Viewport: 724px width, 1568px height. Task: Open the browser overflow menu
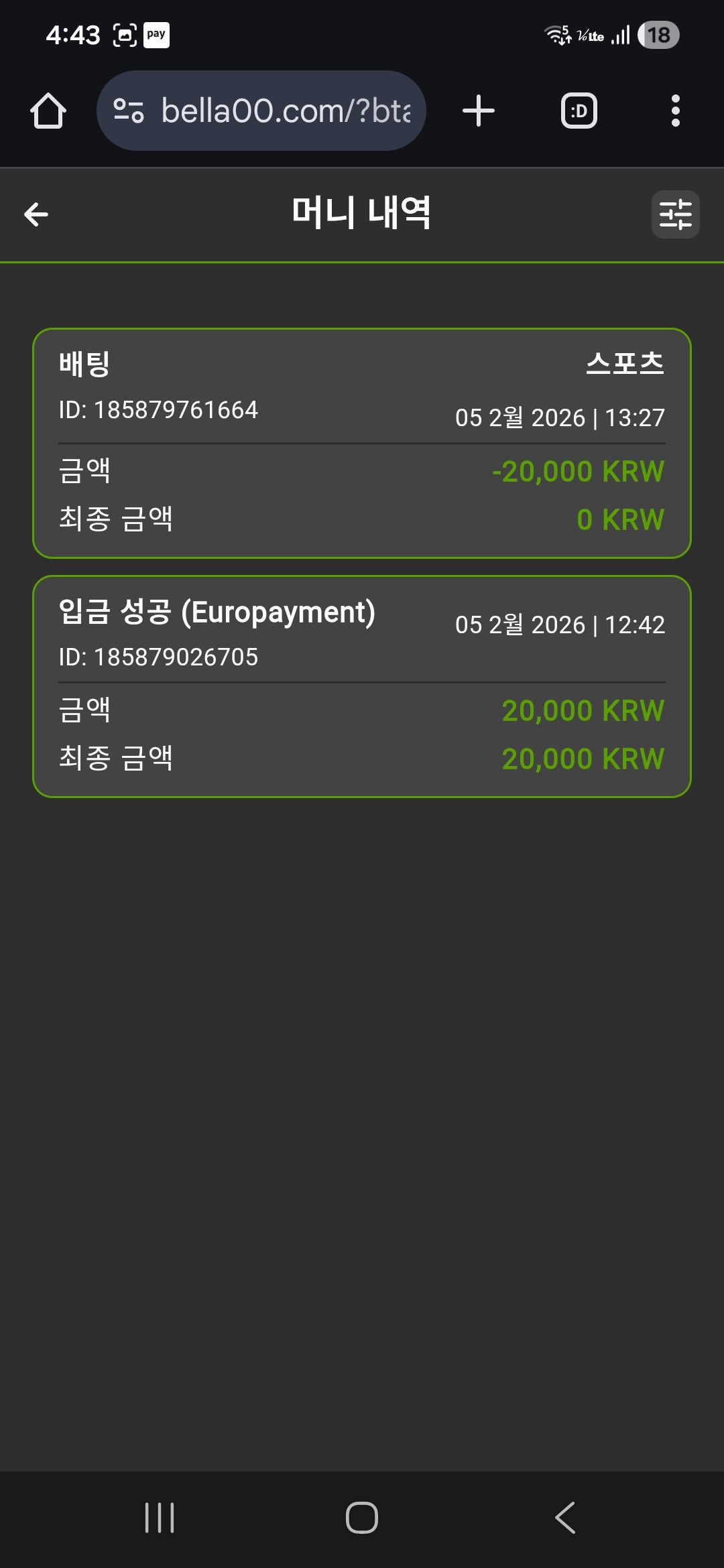675,111
